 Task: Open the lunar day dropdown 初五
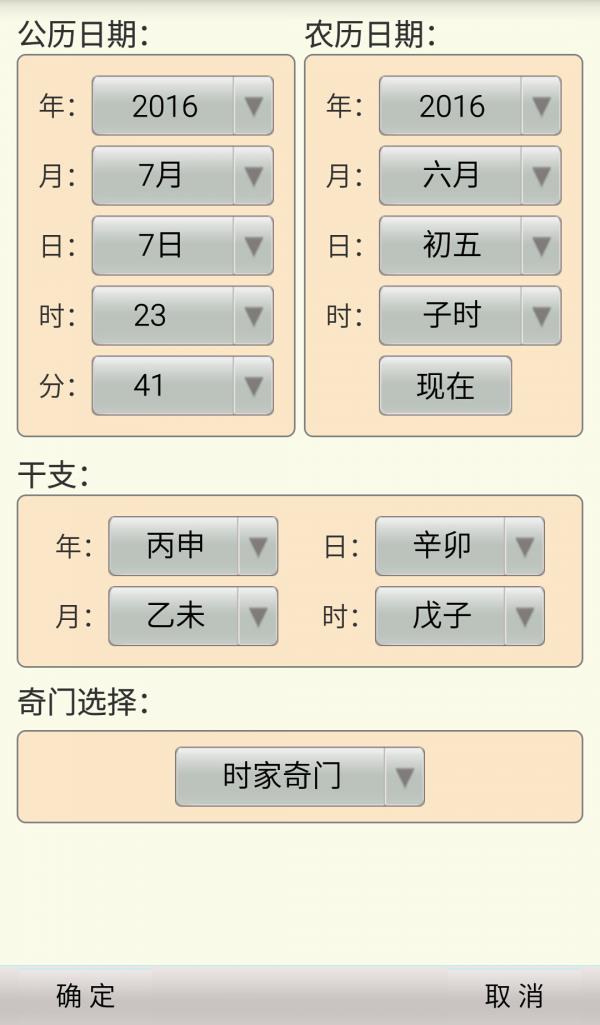[x=470, y=246]
